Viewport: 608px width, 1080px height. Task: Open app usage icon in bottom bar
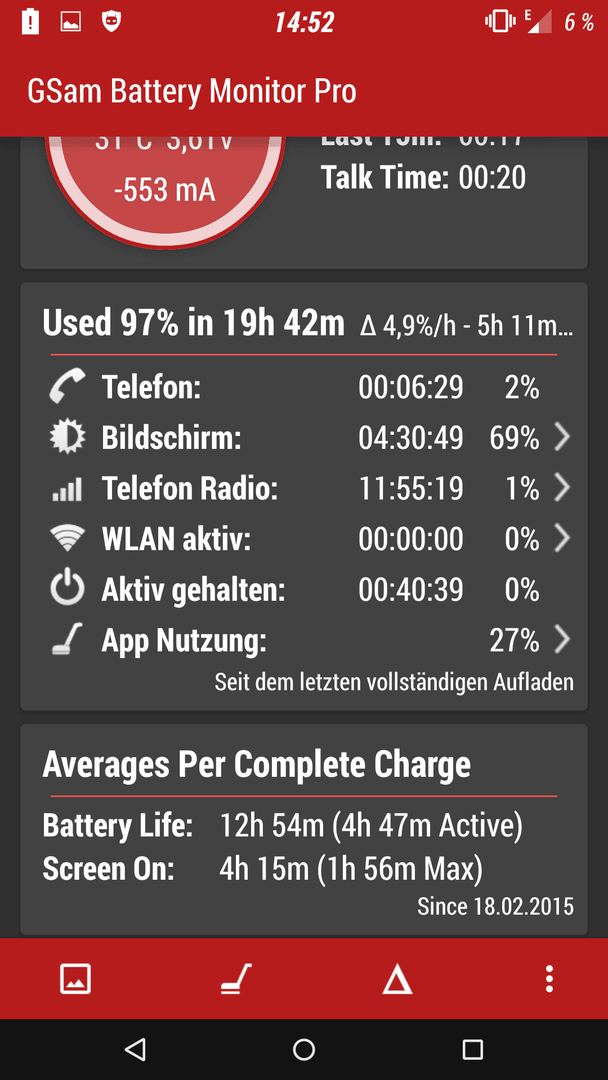[x=236, y=979]
